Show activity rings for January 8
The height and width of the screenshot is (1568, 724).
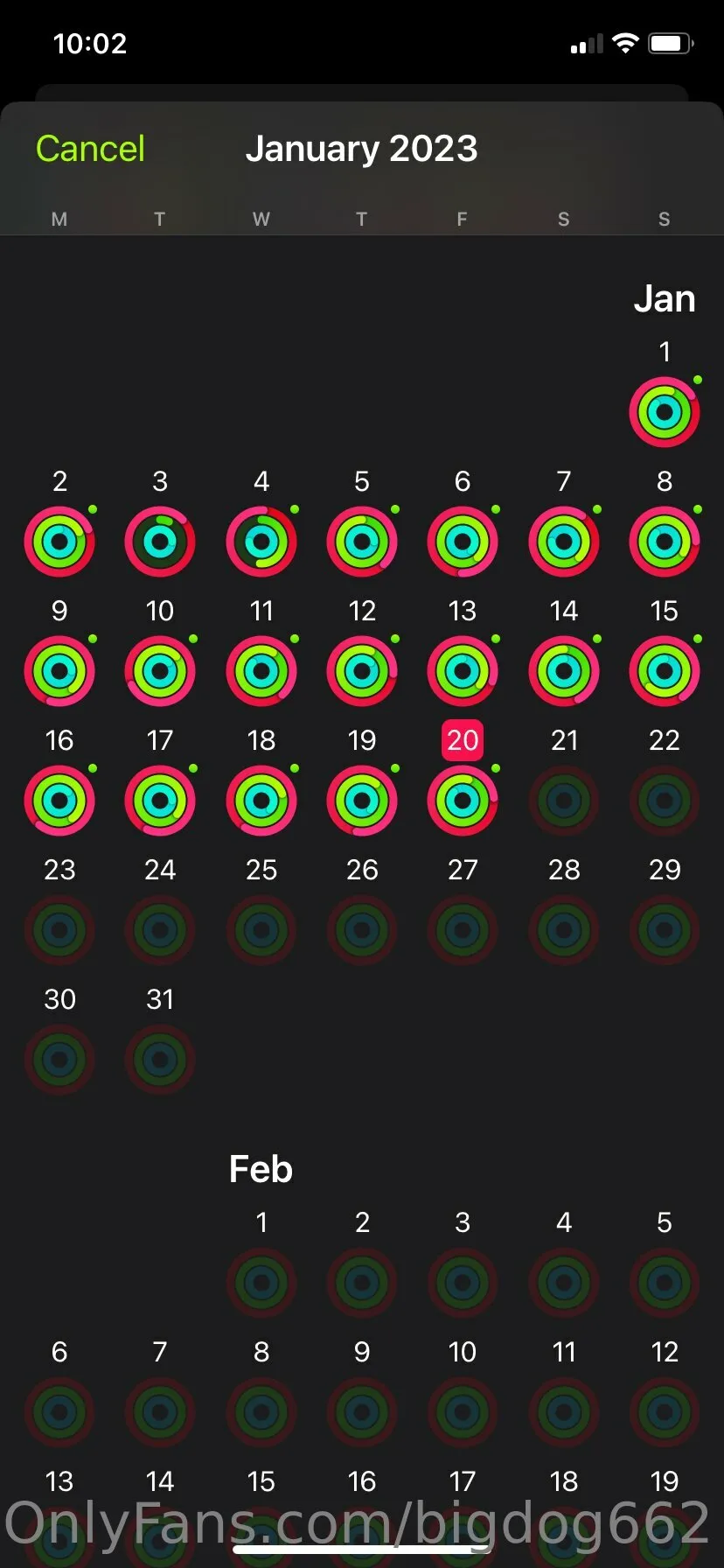665,542
